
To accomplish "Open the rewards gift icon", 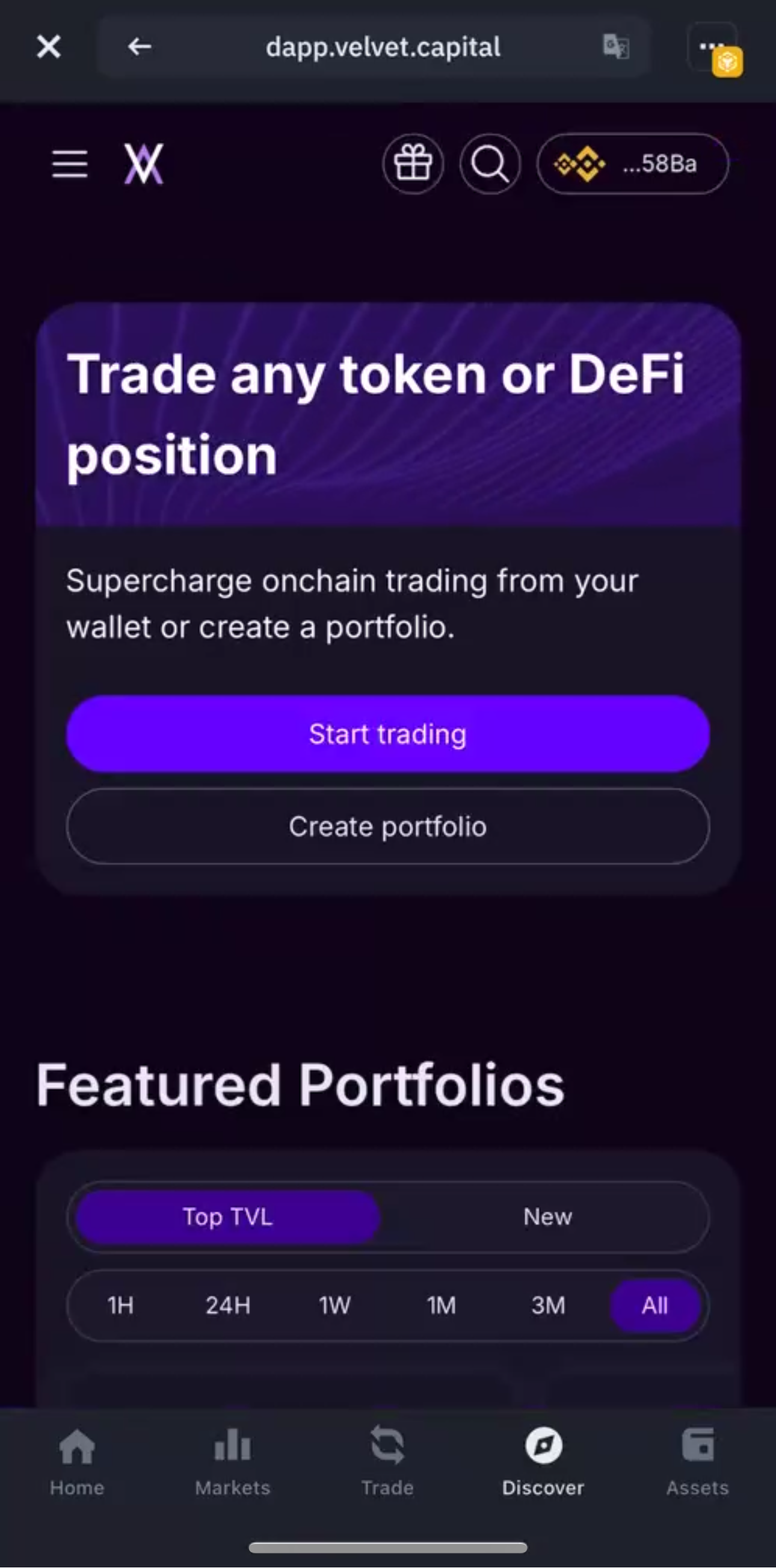I will point(413,164).
